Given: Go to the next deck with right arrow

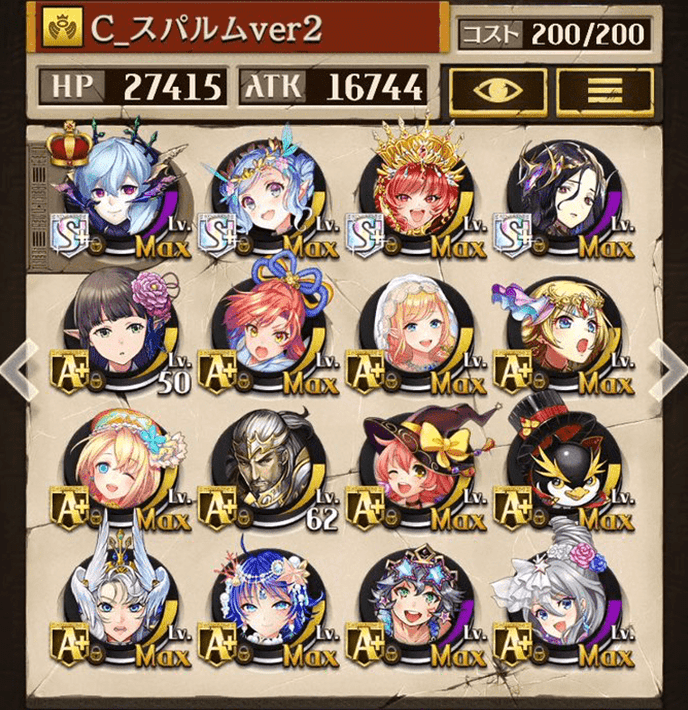Looking at the screenshot, I should click(670, 370).
